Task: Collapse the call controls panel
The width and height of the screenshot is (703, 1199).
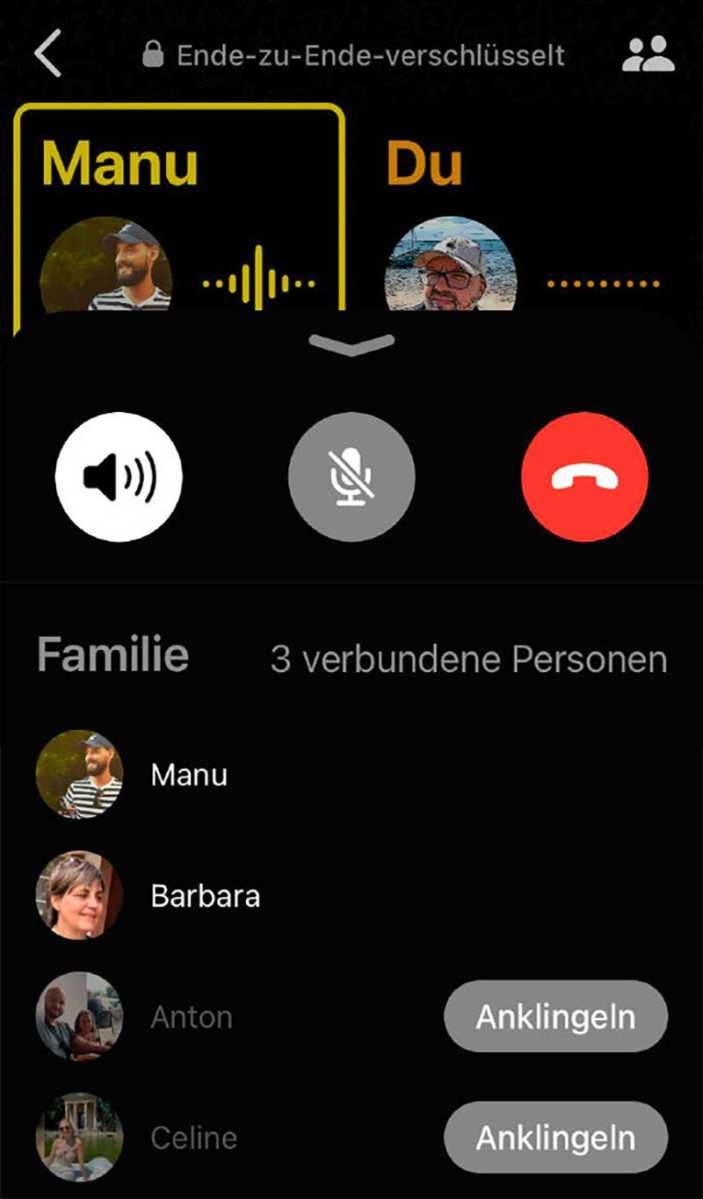Action: click(351, 345)
